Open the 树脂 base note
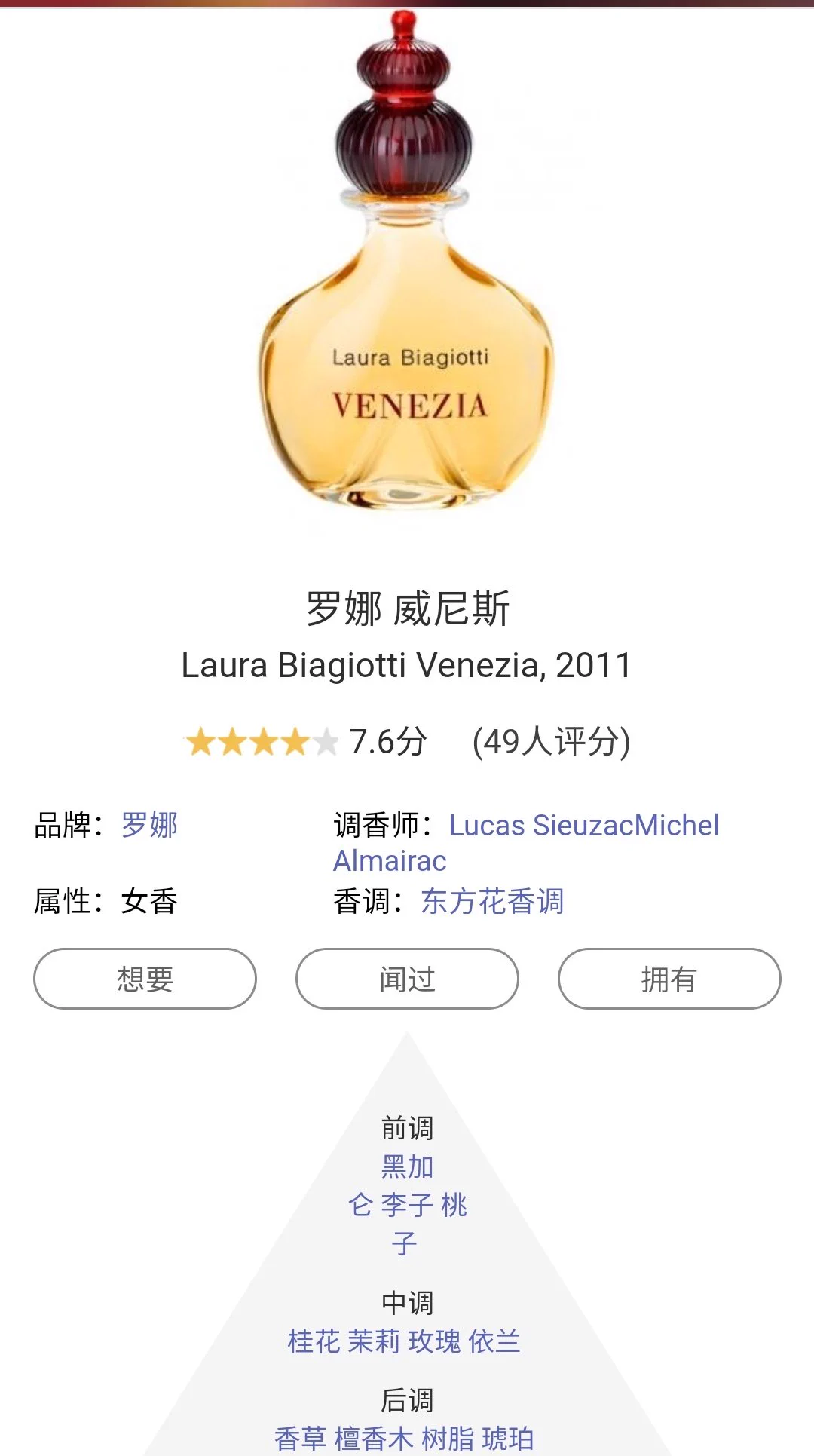The width and height of the screenshot is (814, 1456). click(x=448, y=1439)
